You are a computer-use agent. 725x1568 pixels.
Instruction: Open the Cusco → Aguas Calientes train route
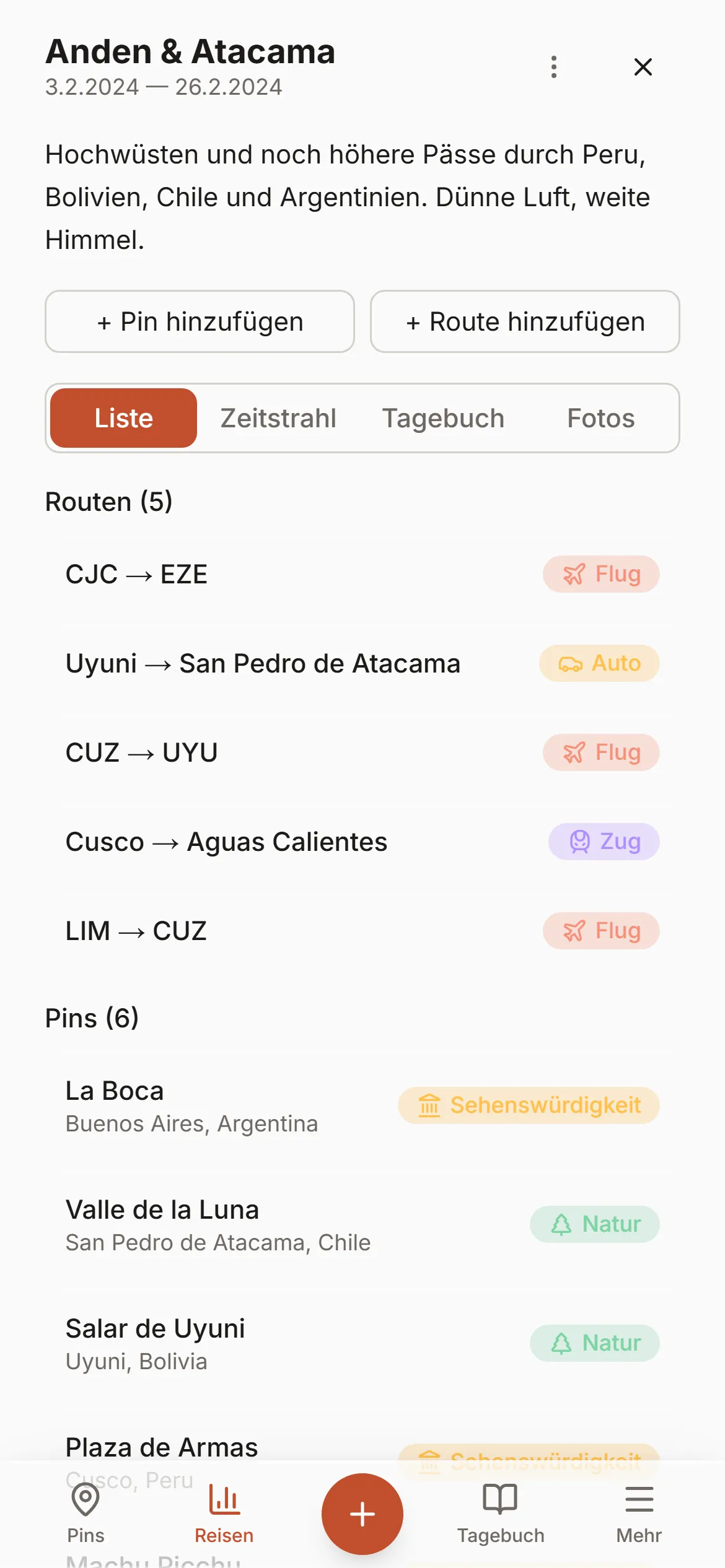[362, 842]
